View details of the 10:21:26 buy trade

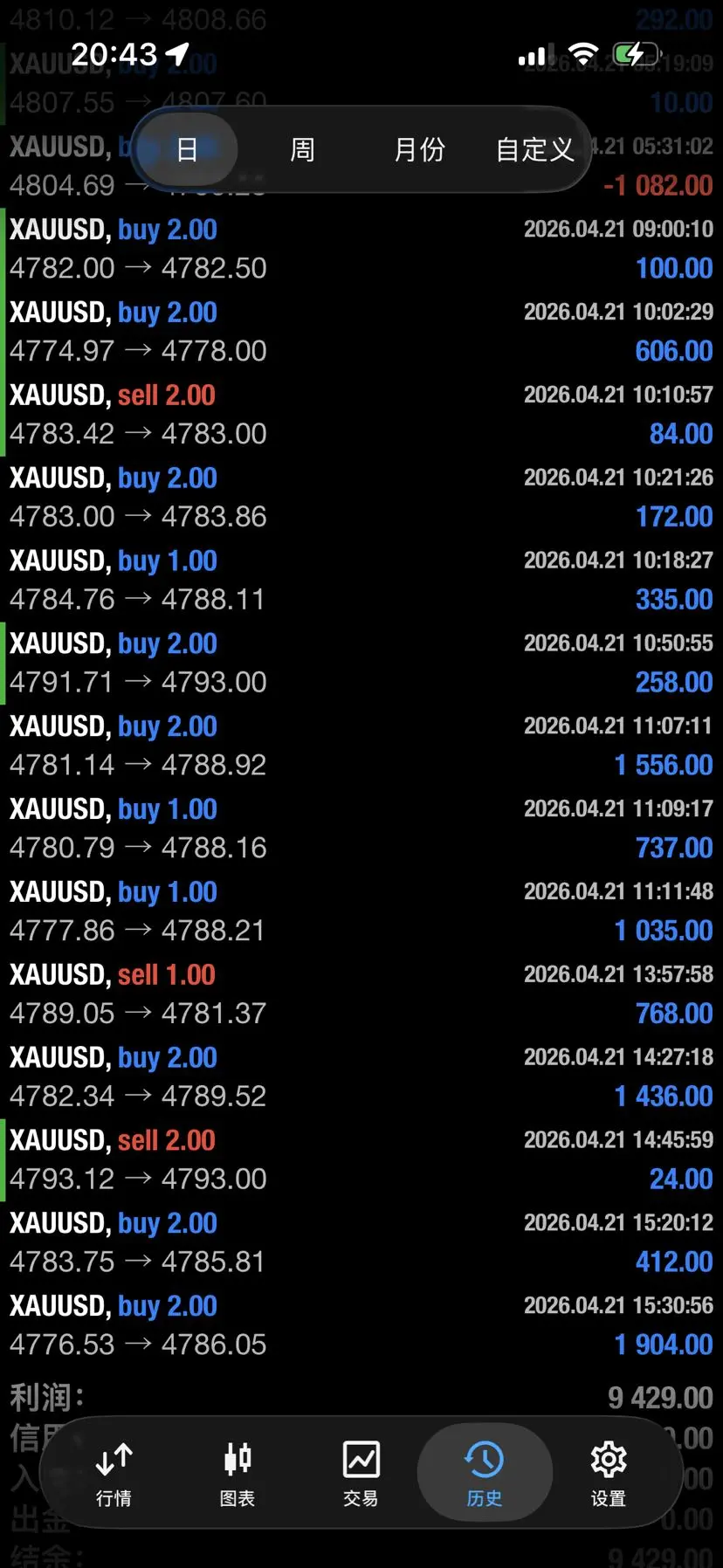361,498
